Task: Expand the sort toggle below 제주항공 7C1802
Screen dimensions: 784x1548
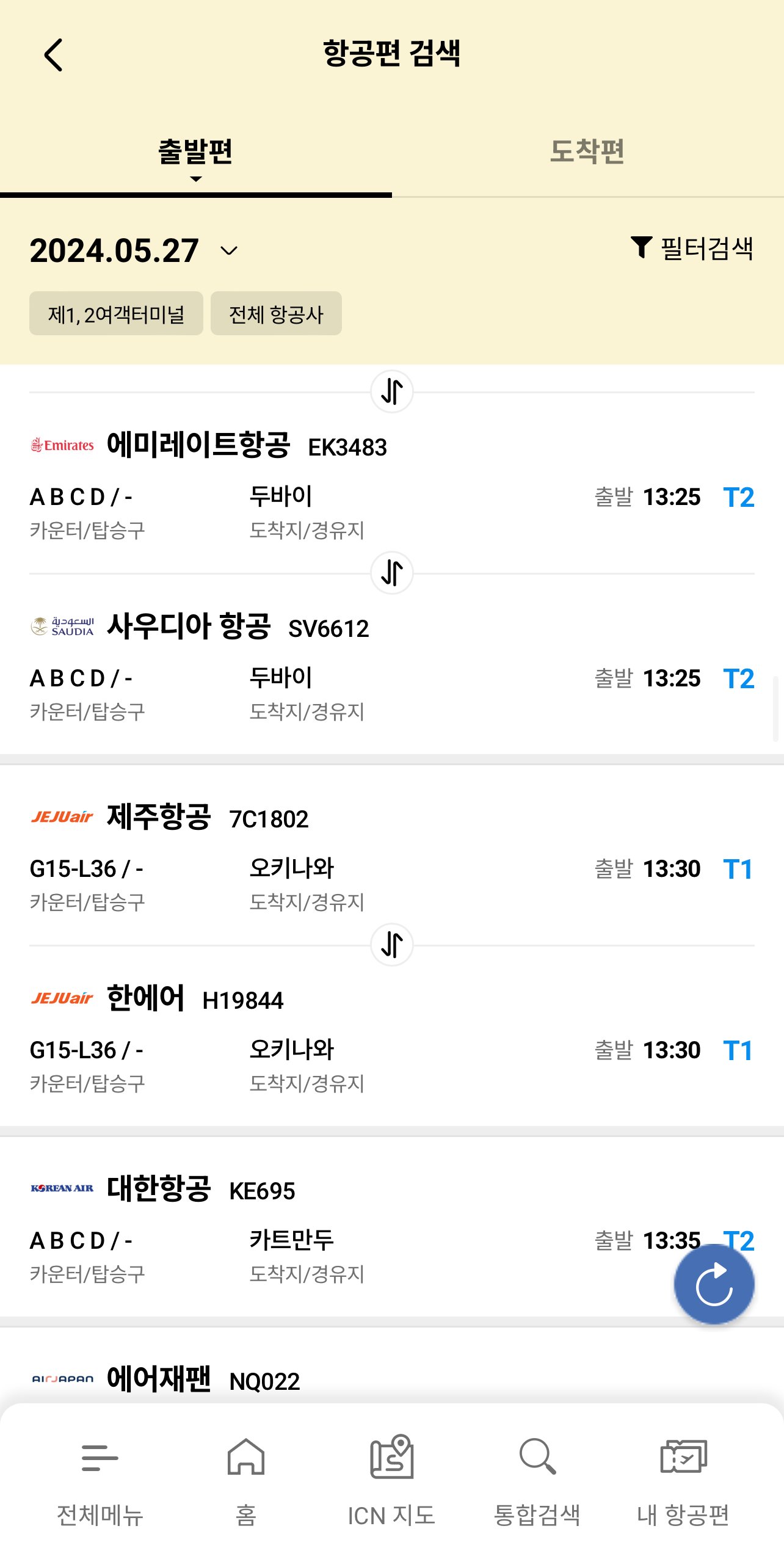Action: tap(391, 944)
